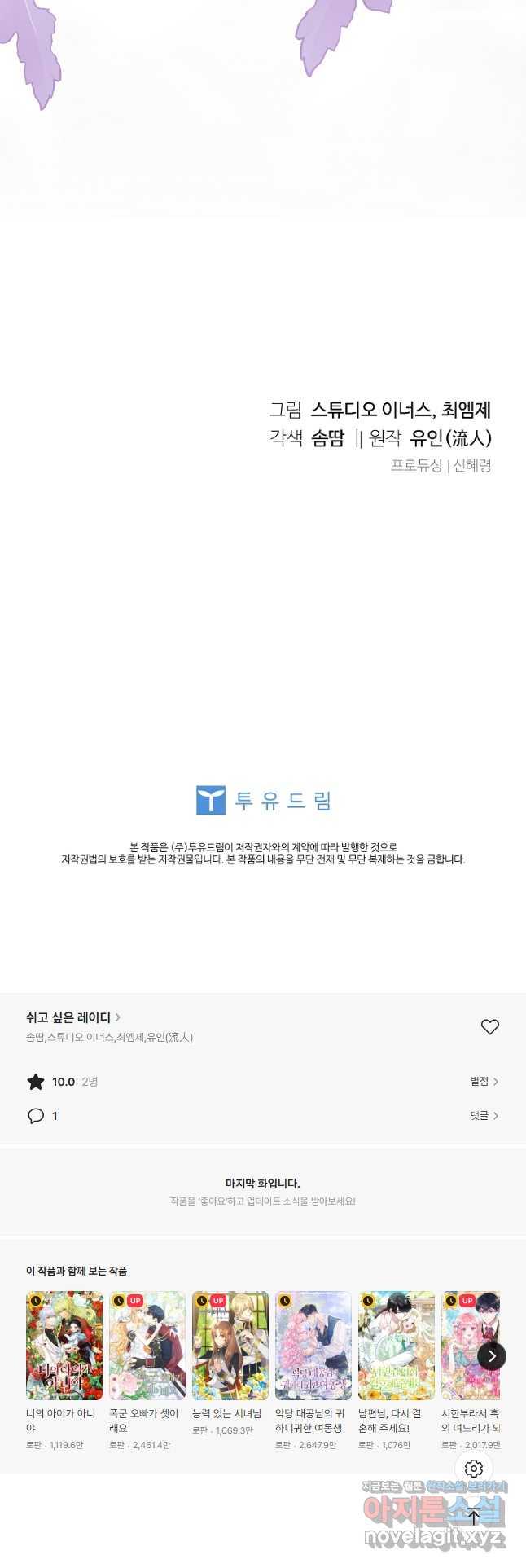Open viewer settings gear icon
The image size is (526, 1568).
pos(474,1469)
